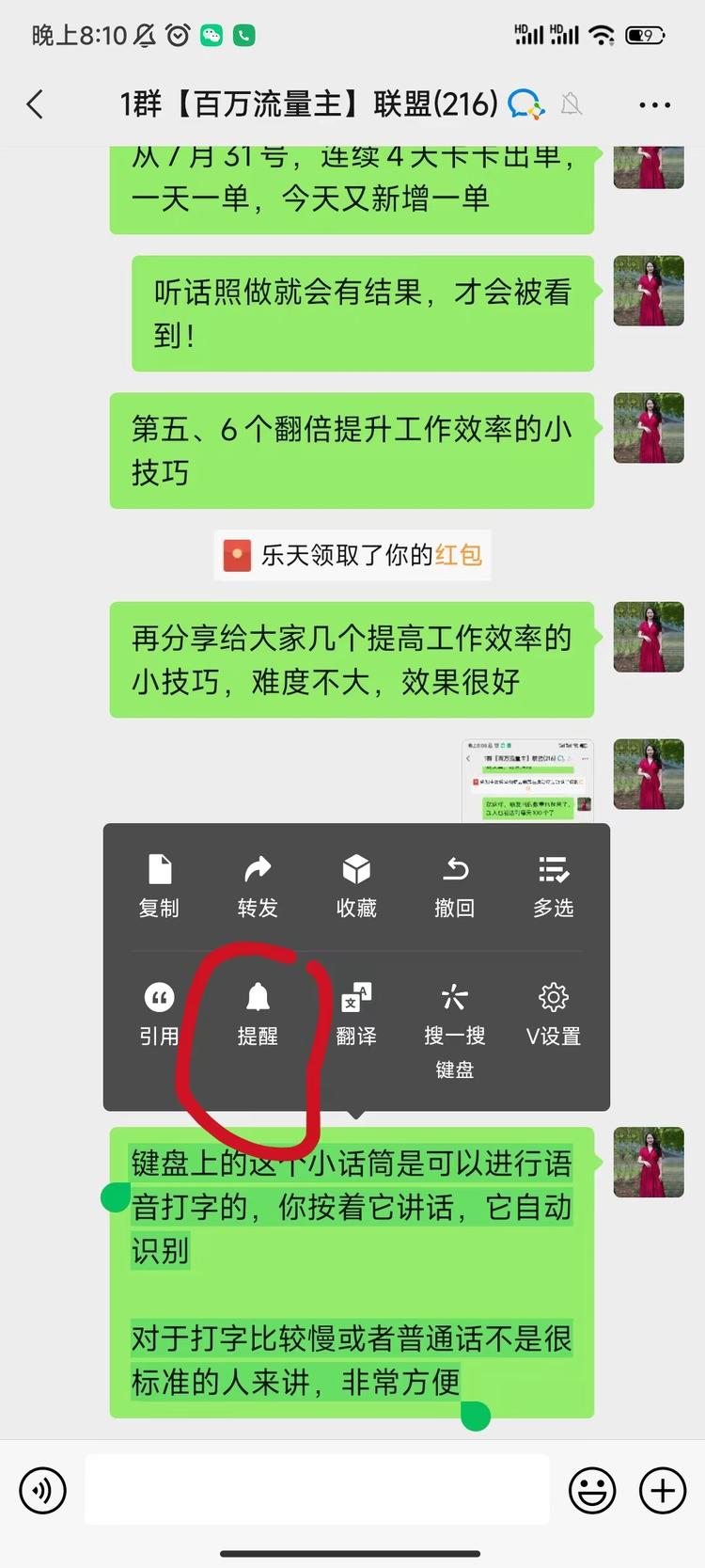
Task: Tap 红包 link in the system notice
Action: click(459, 555)
